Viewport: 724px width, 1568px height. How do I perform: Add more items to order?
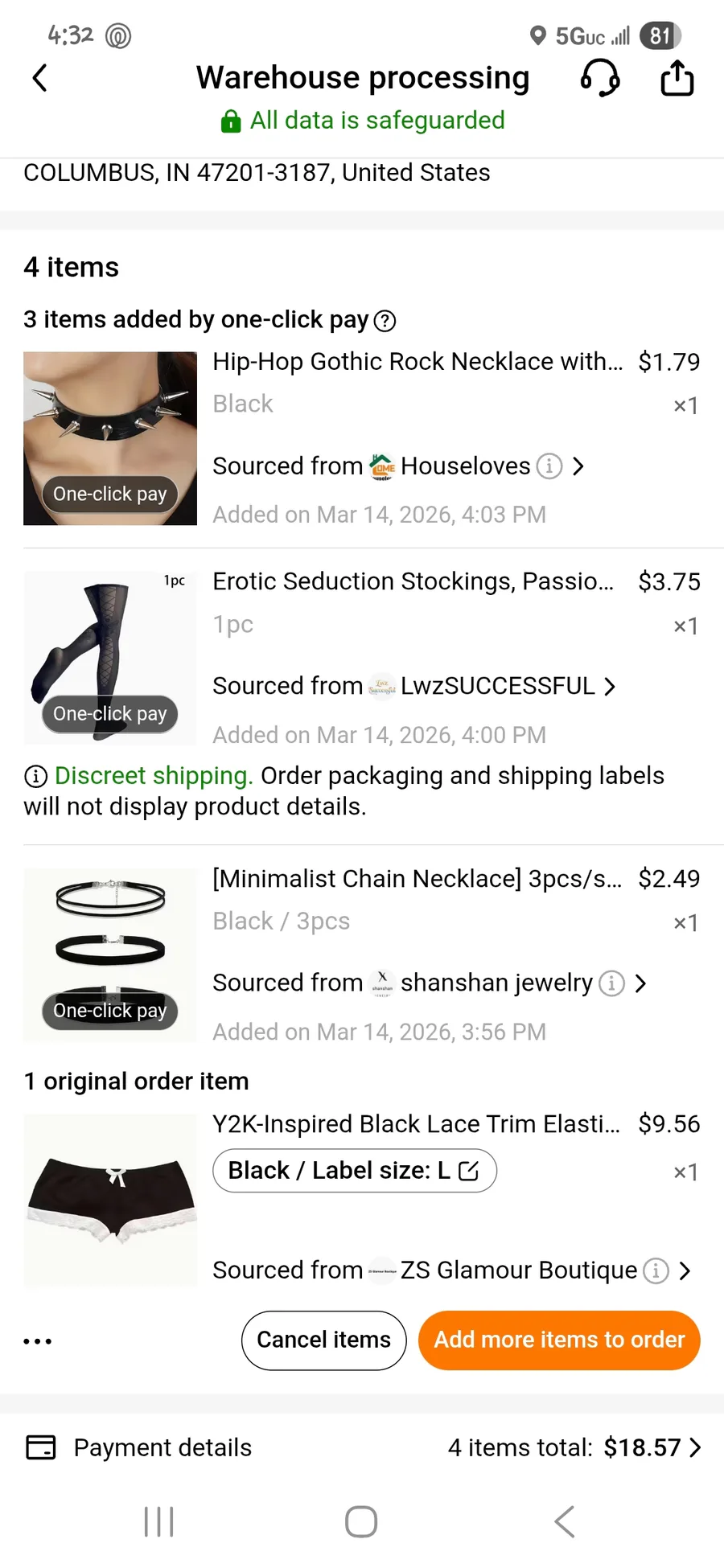[x=559, y=1340]
